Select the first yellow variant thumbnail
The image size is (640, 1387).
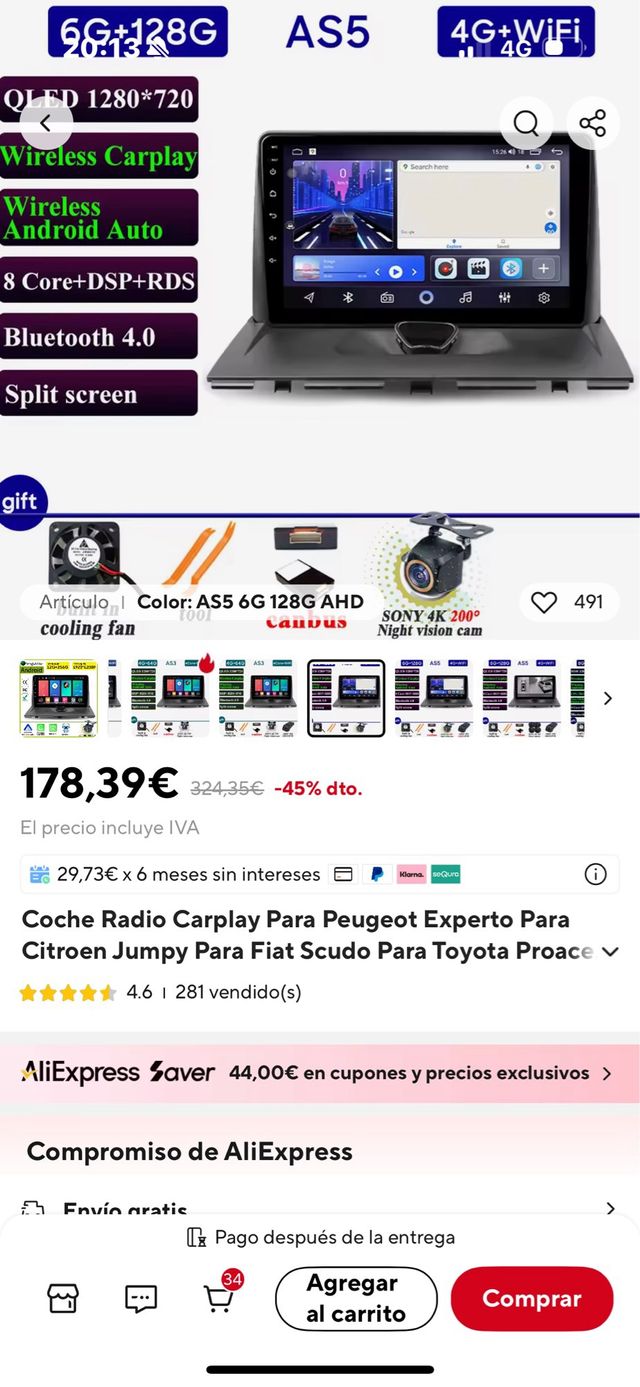(x=59, y=698)
